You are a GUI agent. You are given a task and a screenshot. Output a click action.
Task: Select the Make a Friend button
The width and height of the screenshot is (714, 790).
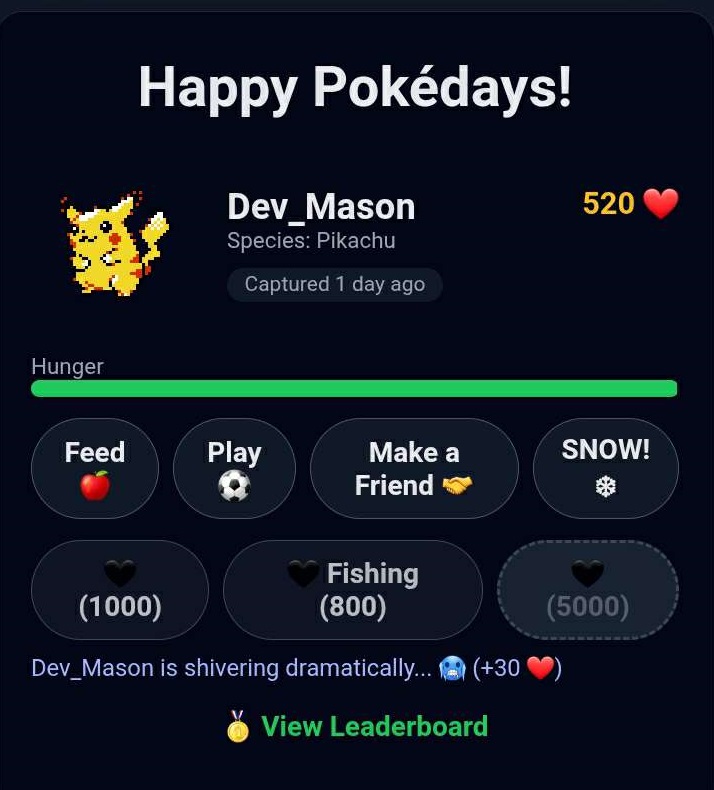click(x=414, y=468)
